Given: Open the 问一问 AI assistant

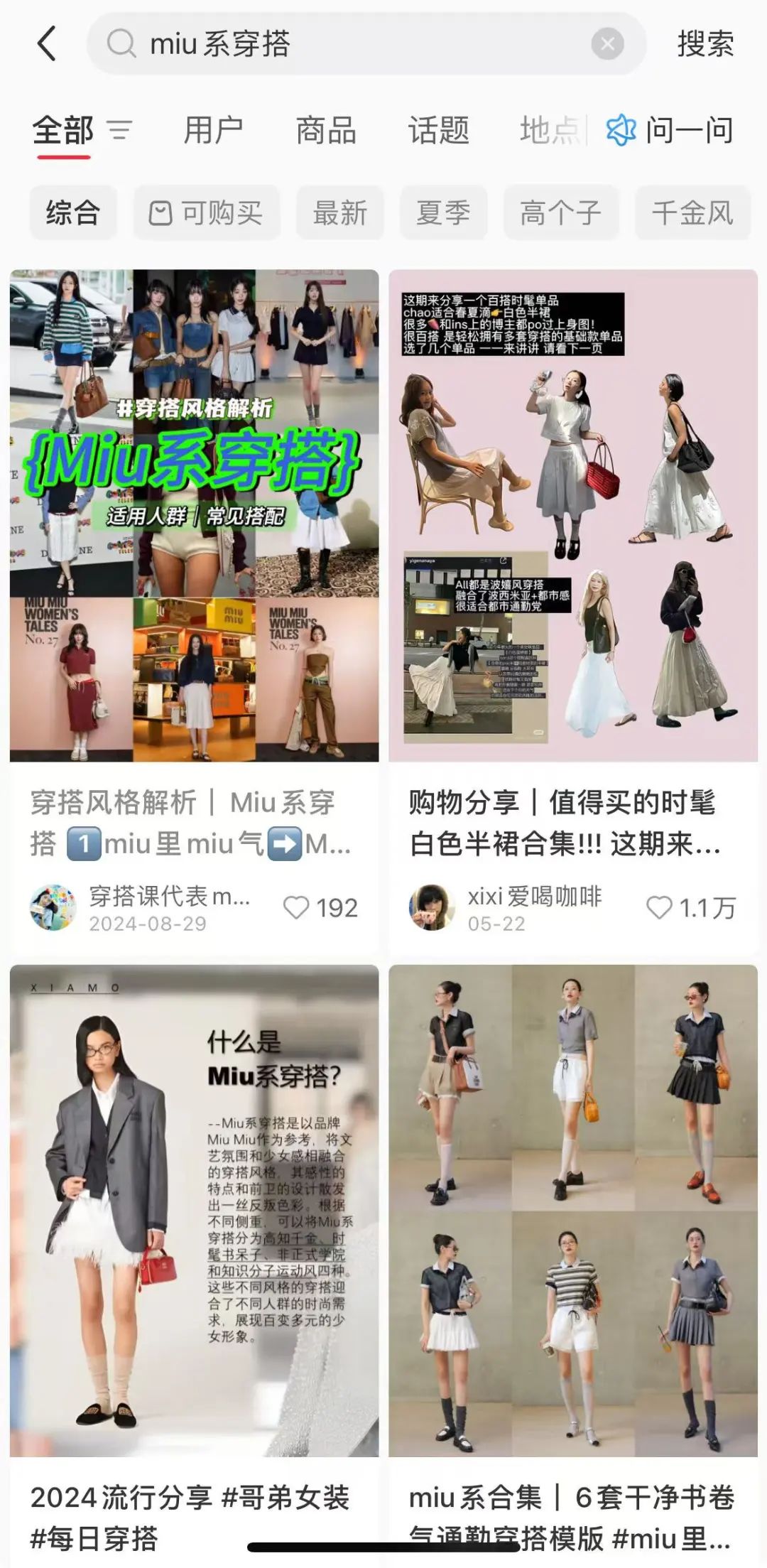Looking at the screenshot, I should (x=670, y=131).
